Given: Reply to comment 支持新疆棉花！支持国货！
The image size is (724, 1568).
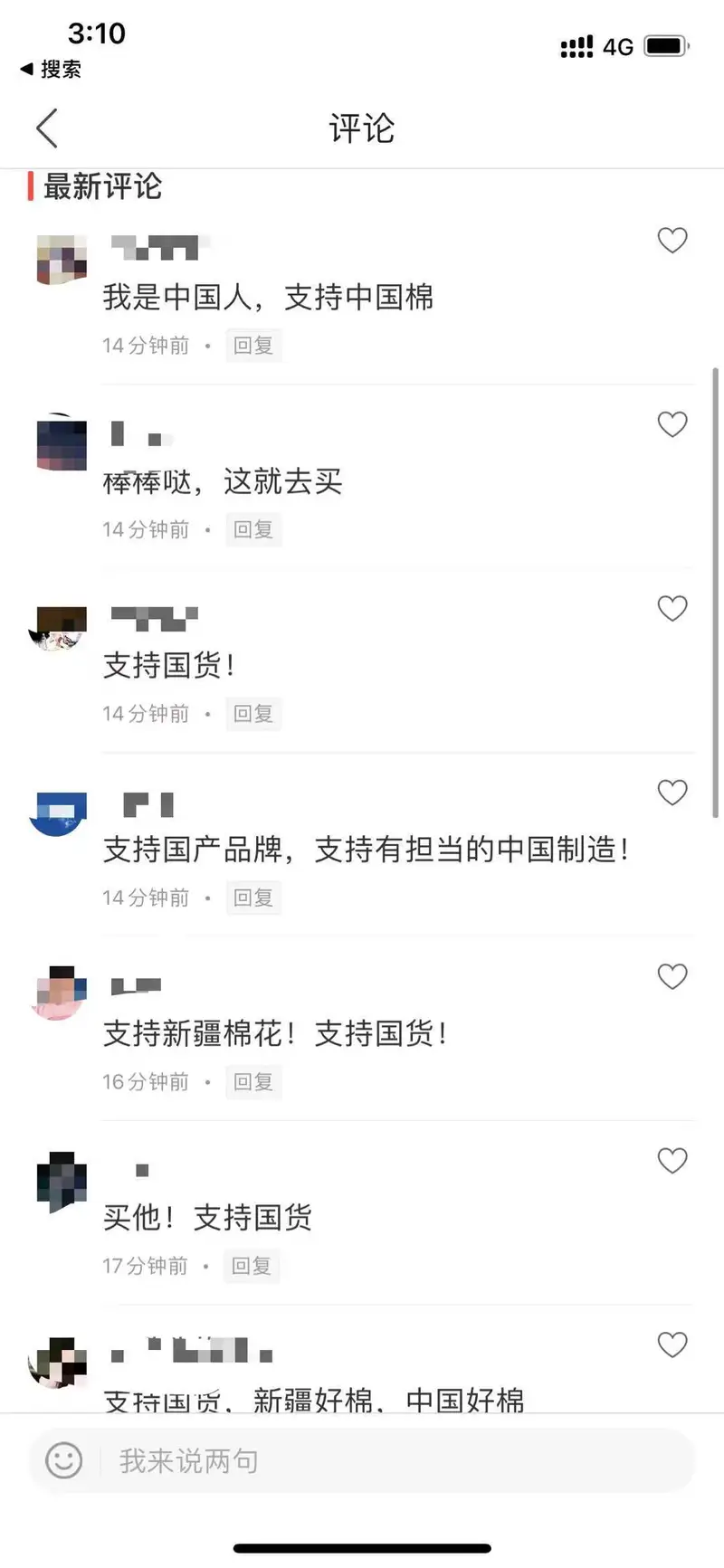Looking at the screenshot, I should click(253, 1082).
